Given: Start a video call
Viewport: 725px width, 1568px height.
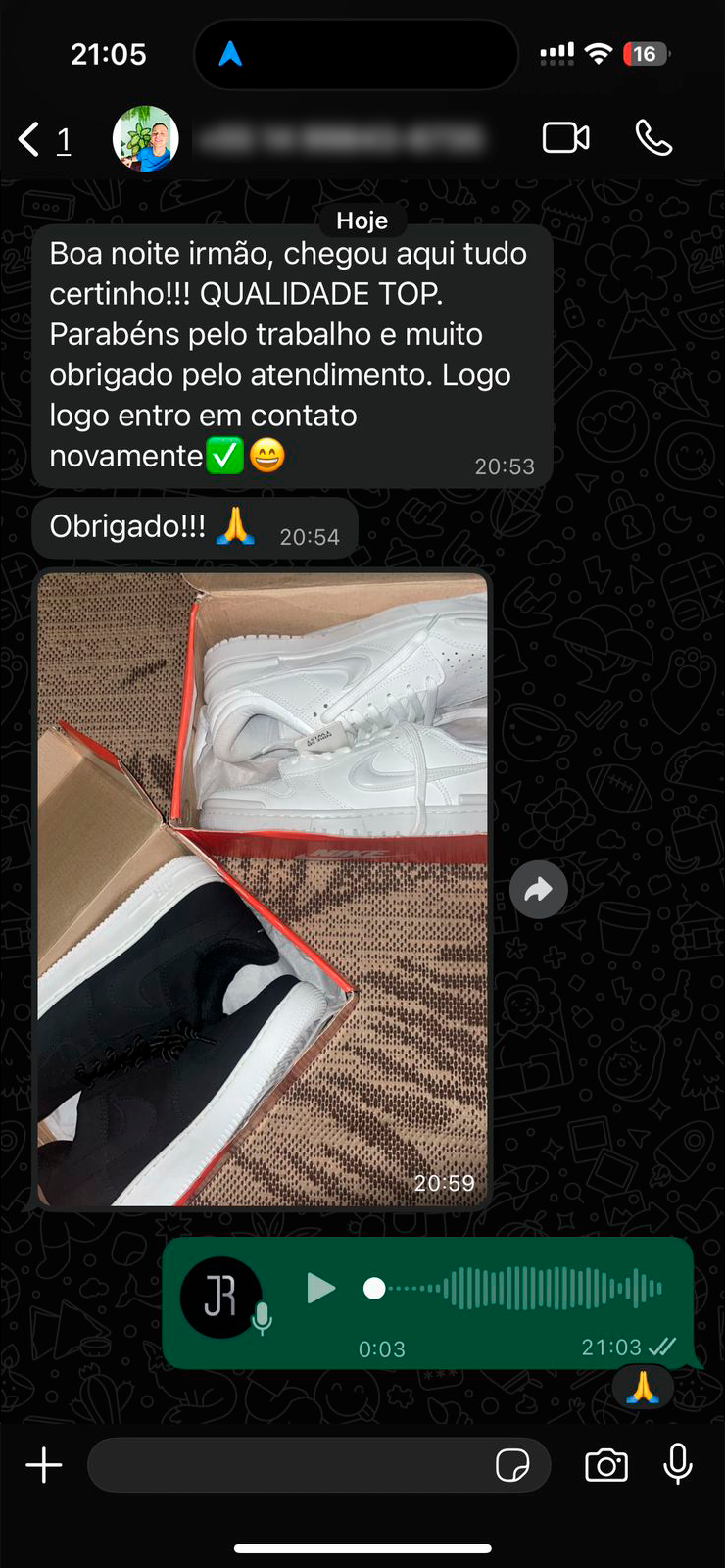Looking at the screenshot, I should pos(565,138).
